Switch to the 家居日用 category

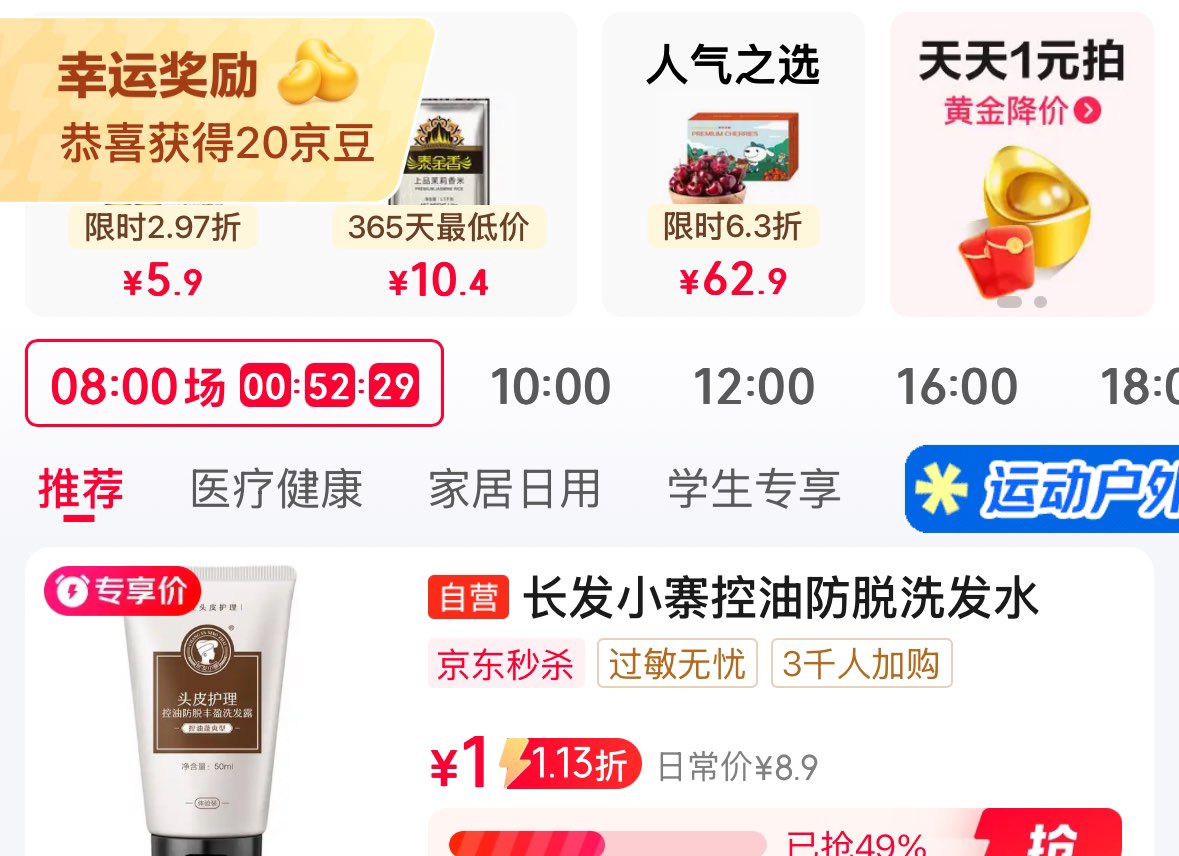tap(514, 489)
